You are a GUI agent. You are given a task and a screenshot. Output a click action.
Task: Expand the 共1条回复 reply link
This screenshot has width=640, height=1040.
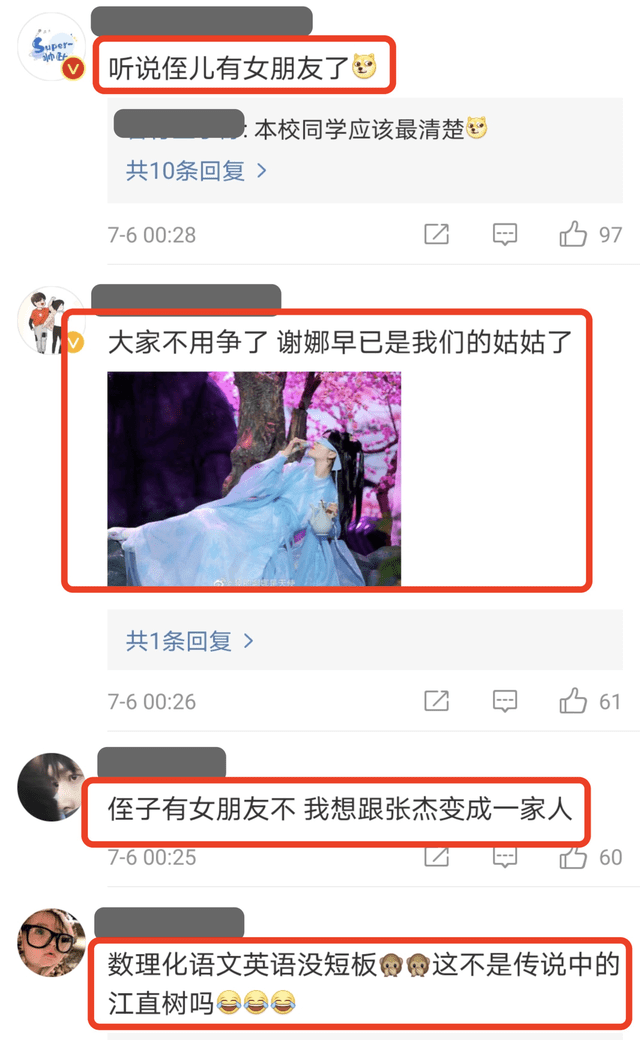(190, 641)
